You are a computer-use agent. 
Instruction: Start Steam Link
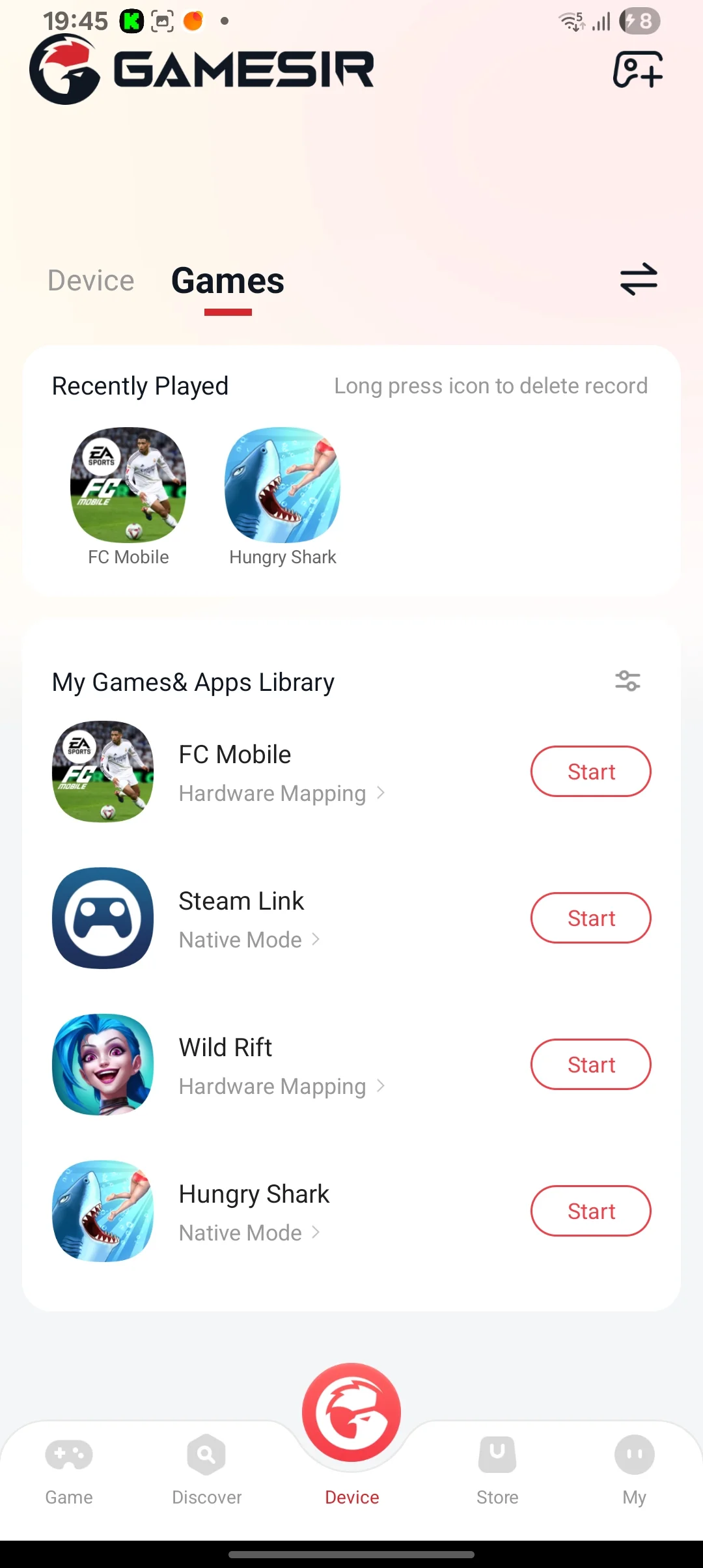(x=590, y=918)
